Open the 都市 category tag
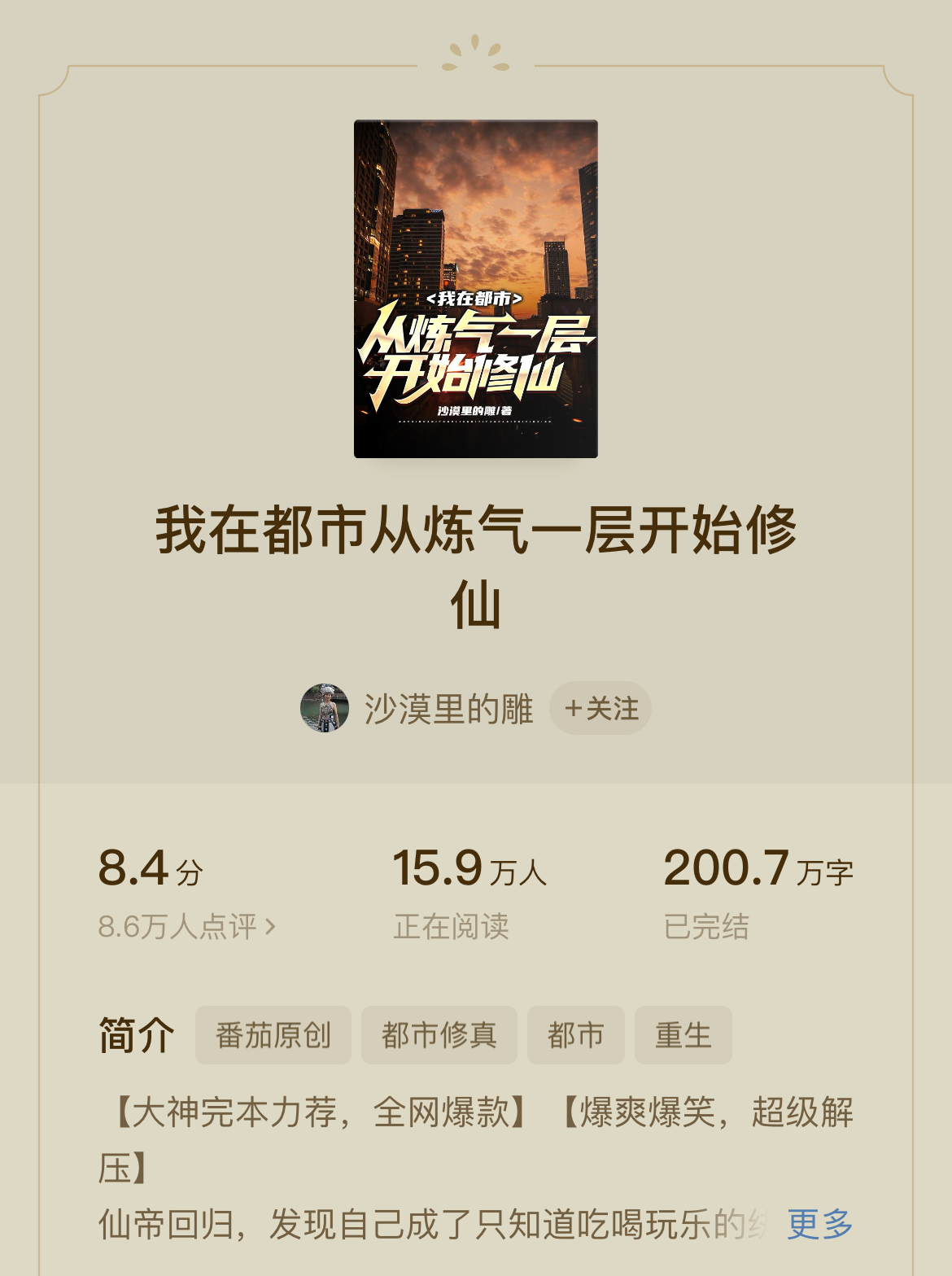Screen dimensions: 952x1276 [x=575, y=1035]
